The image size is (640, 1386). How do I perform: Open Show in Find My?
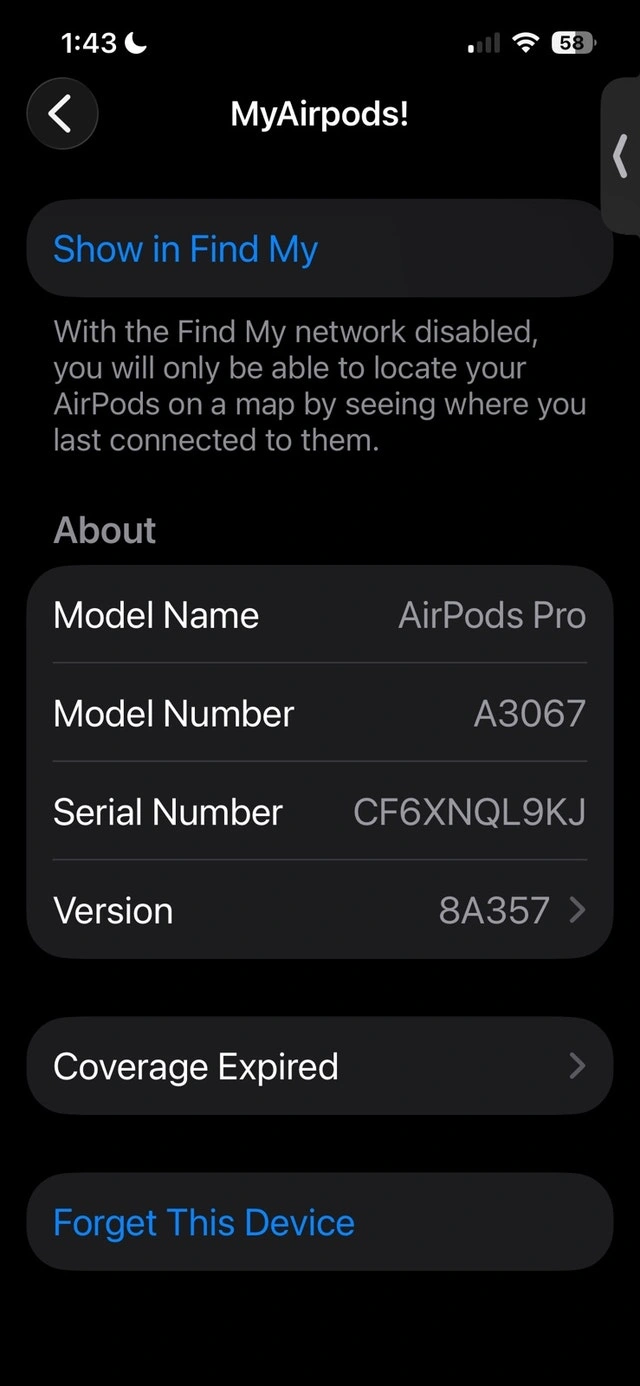[186, 249]
